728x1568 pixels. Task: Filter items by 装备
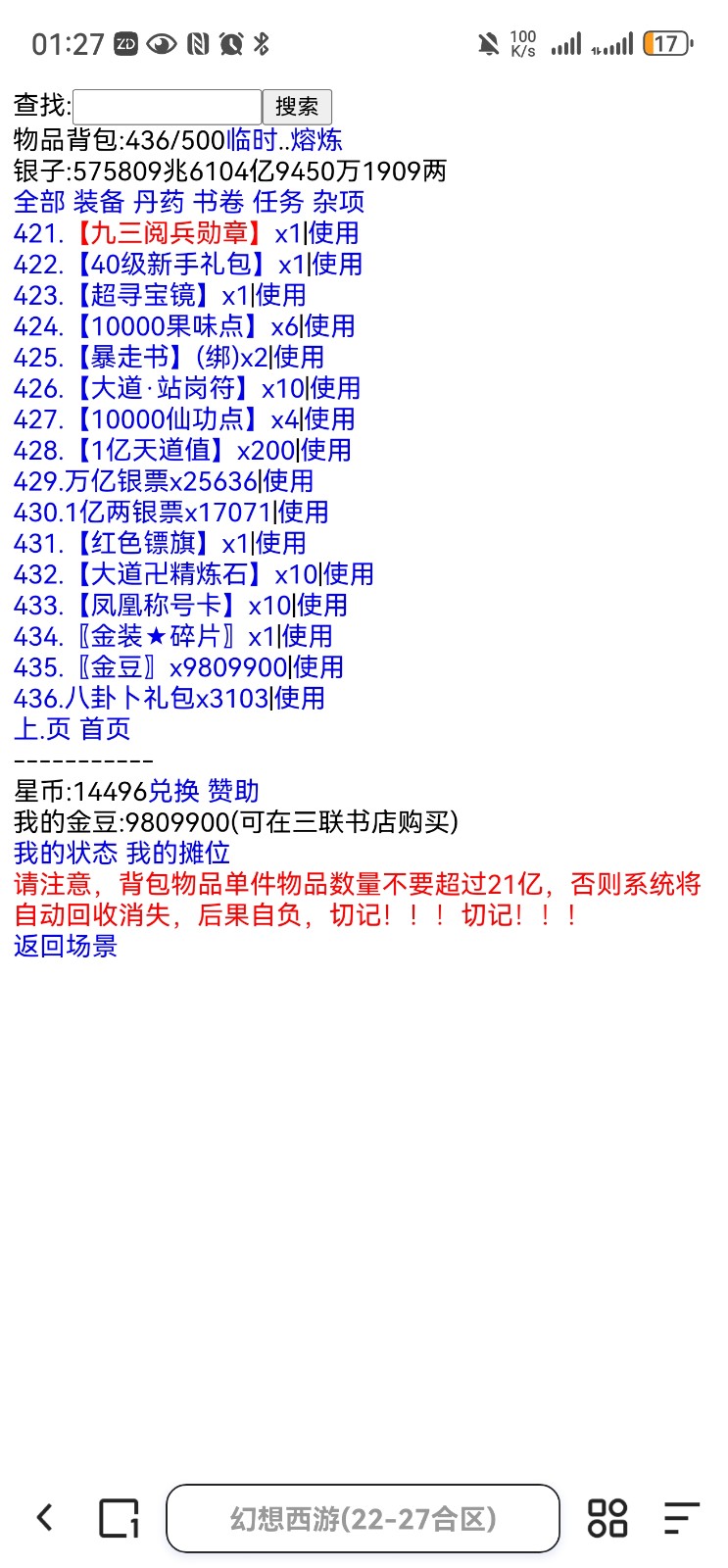pos(99,202)
